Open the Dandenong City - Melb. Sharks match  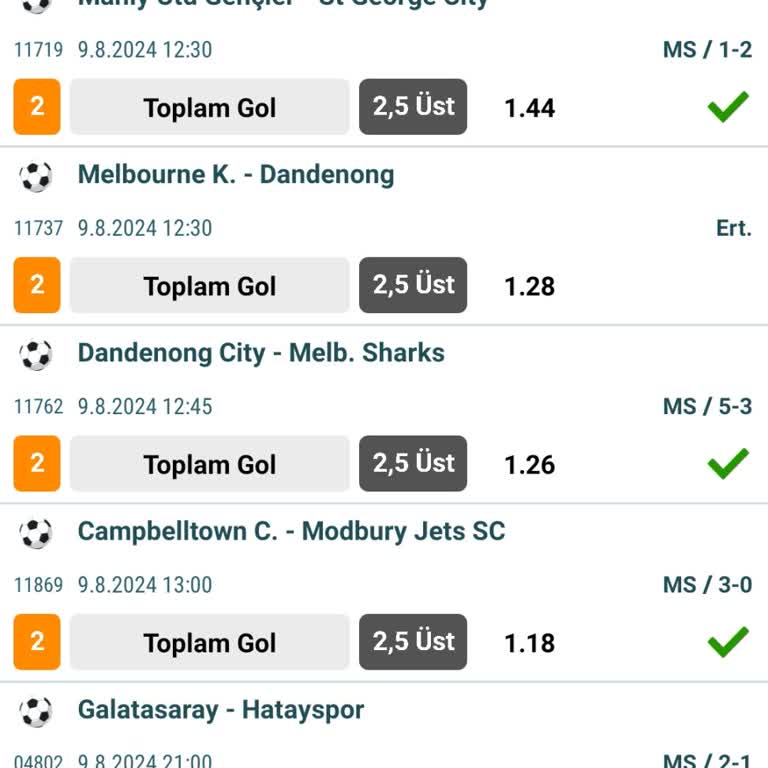261,353
